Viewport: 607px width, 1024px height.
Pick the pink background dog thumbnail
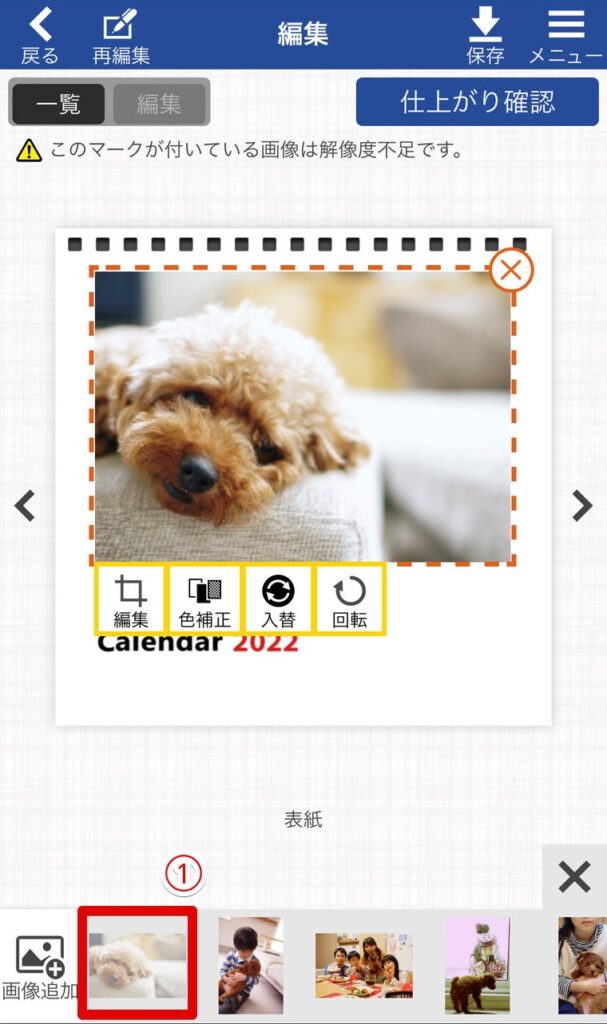(x=477, y=965)
